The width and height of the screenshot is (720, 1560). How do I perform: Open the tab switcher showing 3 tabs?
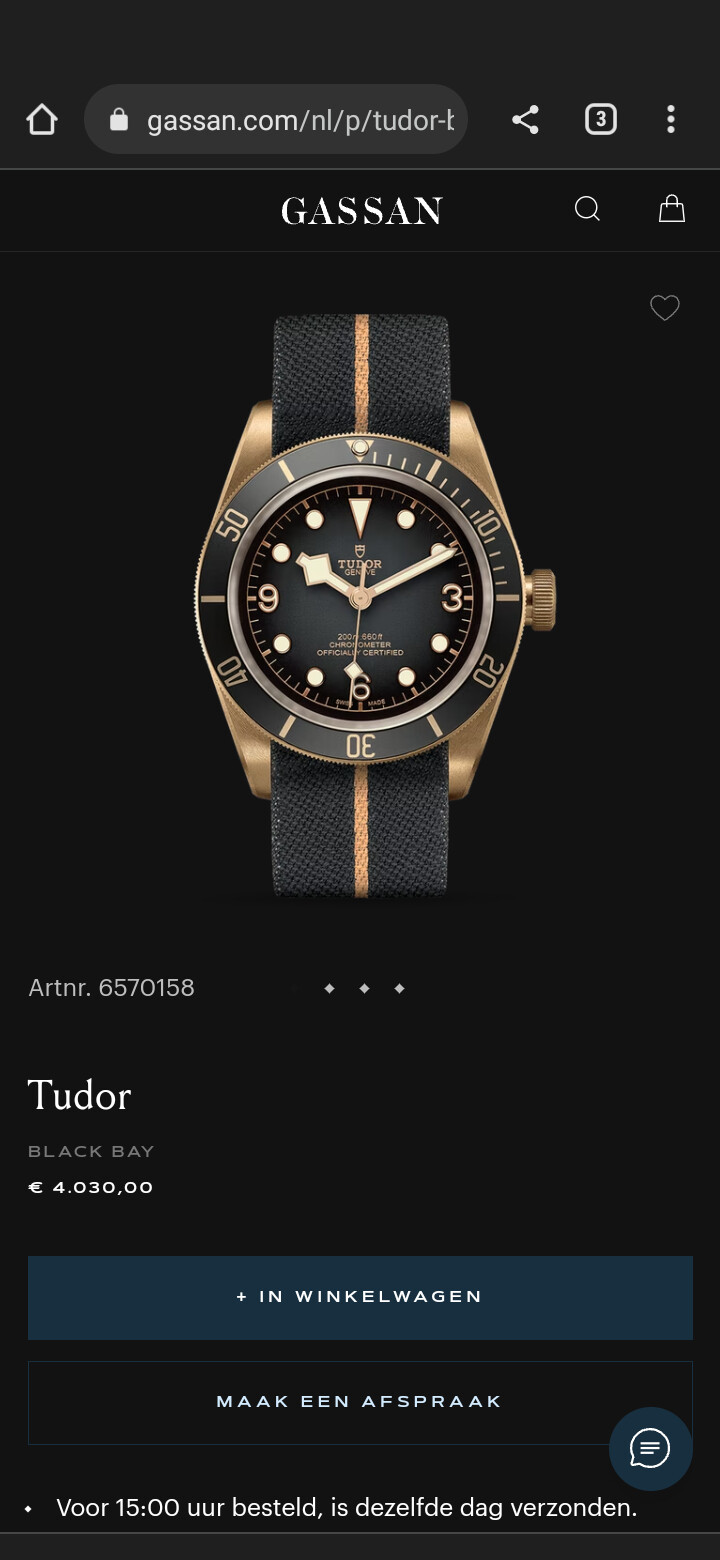point(600,120)
